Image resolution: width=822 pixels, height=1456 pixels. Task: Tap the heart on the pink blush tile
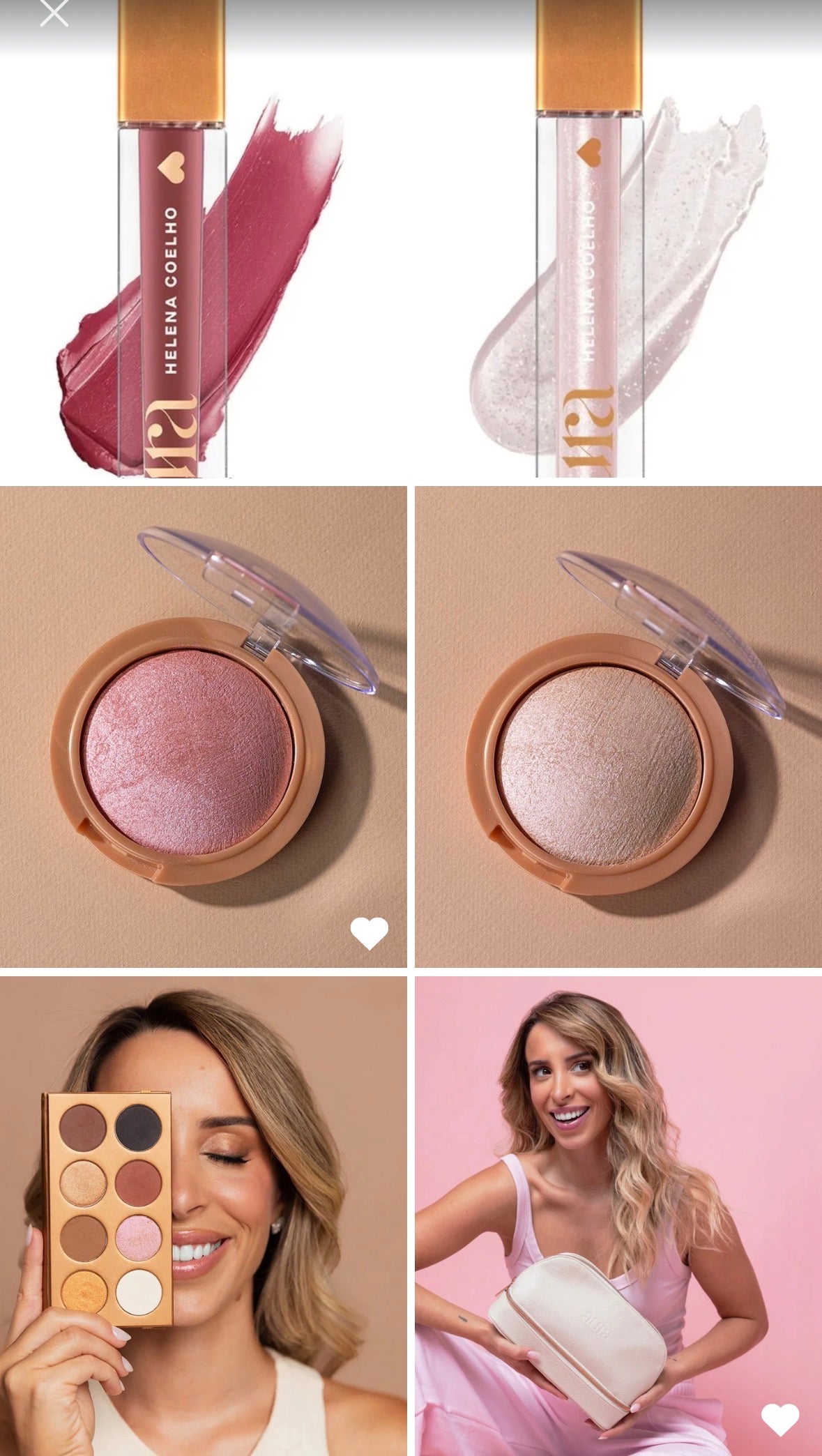369,933
